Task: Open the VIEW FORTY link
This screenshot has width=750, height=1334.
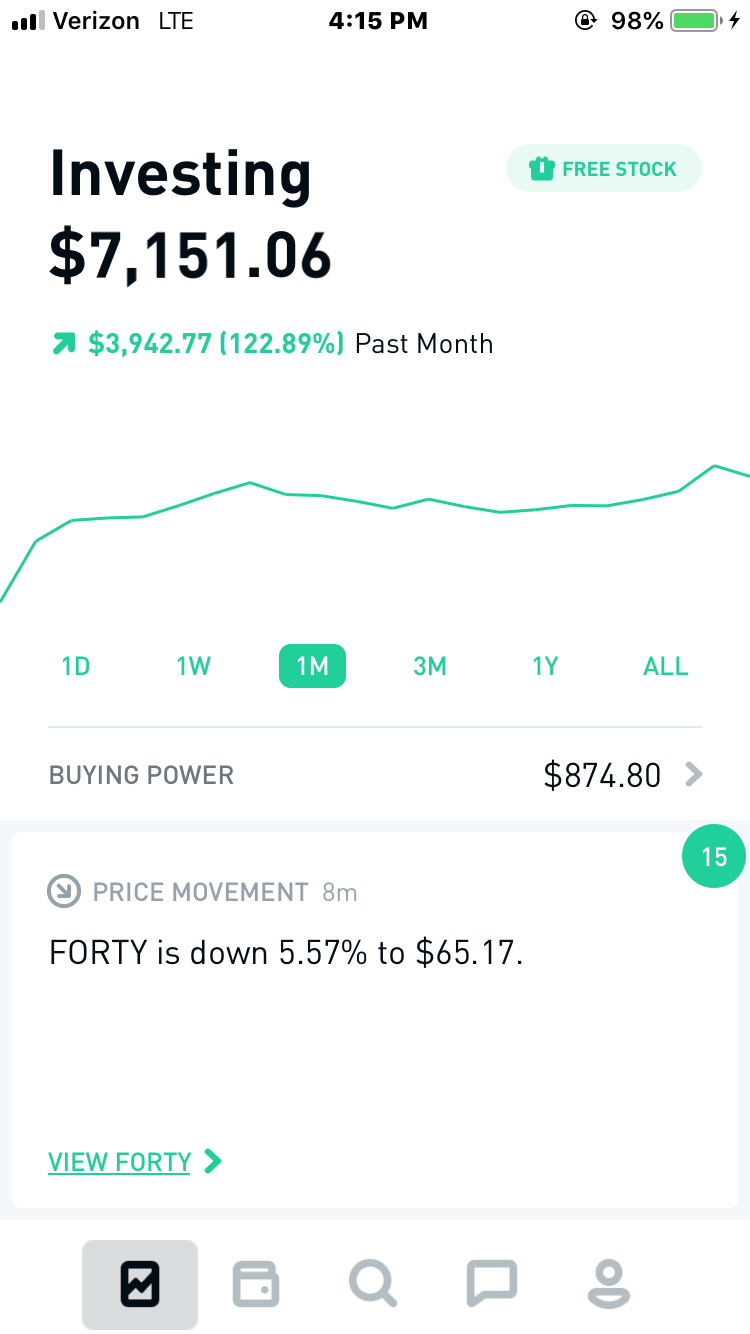Action: [x=119, y=1161]
